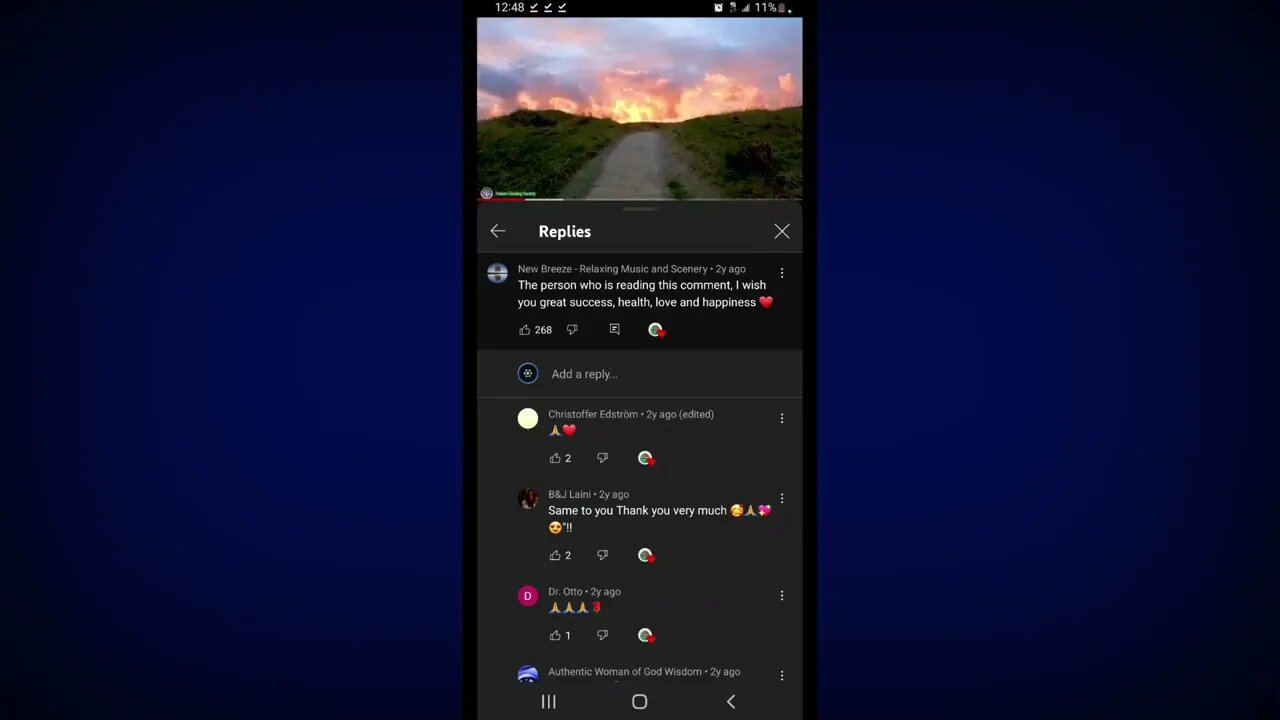
Task: Like Dr. Otto's reply
Action: [555, 635]
